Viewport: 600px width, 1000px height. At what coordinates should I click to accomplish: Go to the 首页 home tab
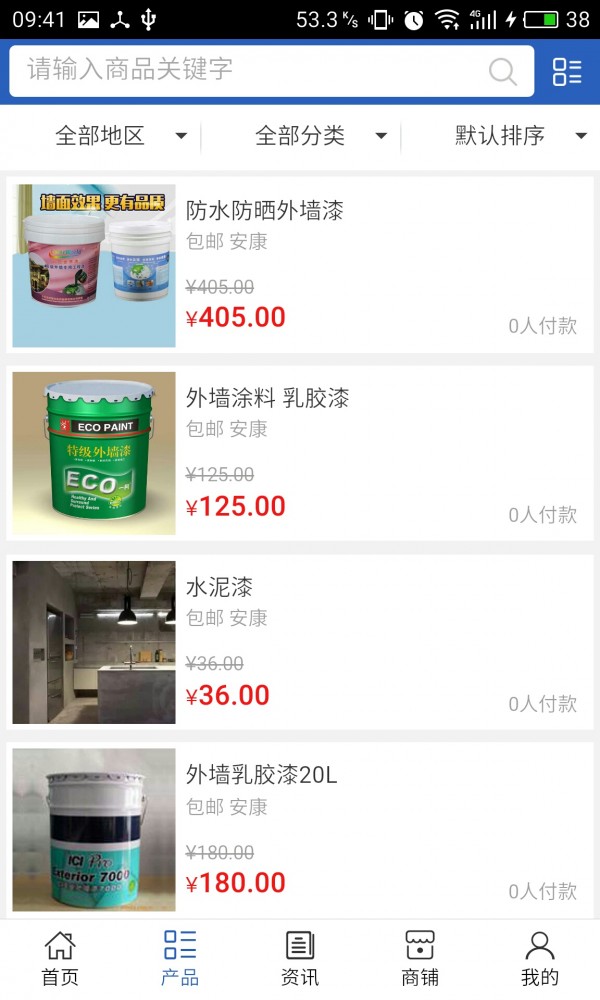(x=60, y=958)
